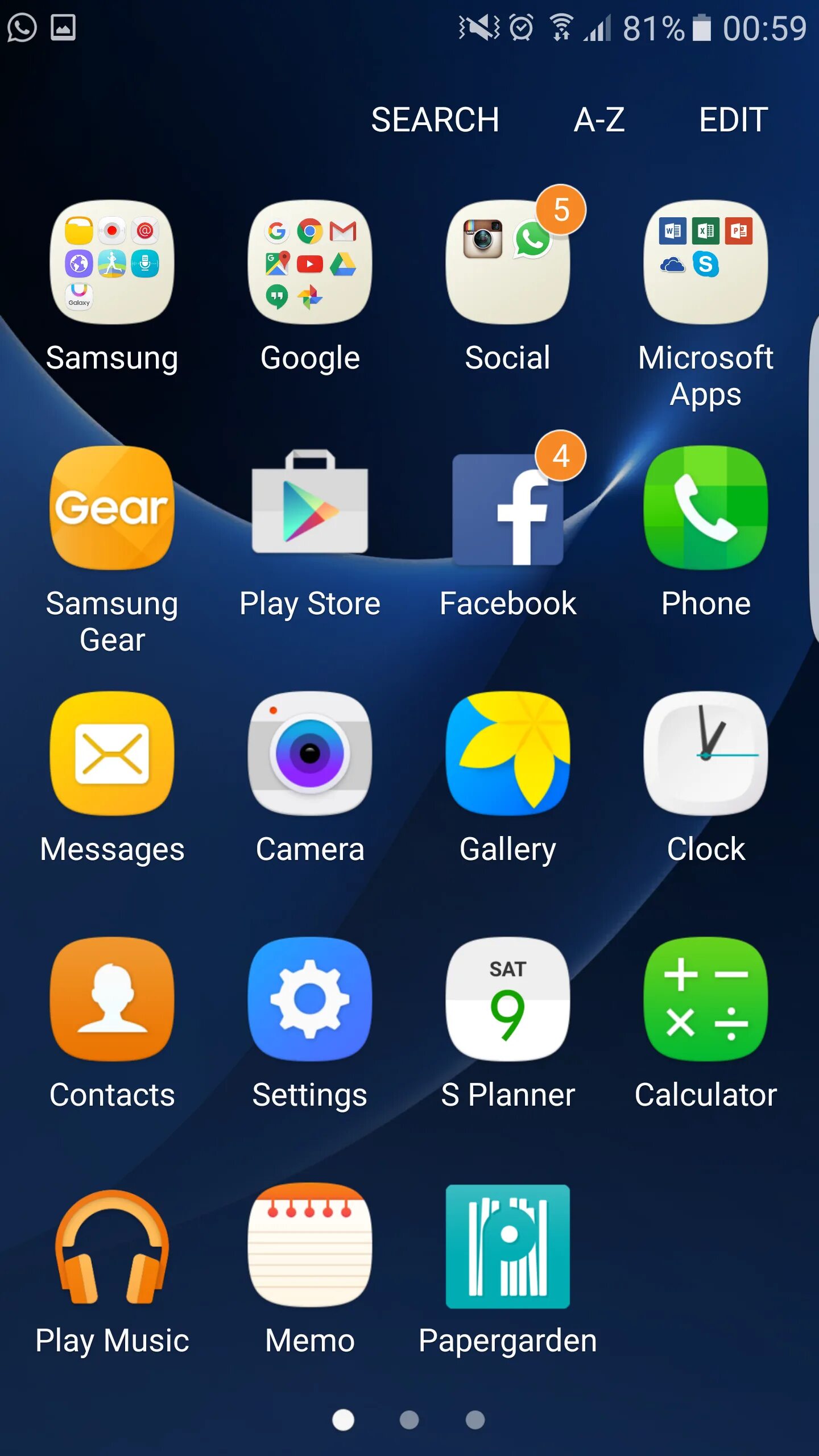This screenshot has width=819, height=1456.
Task: Start Play Music
Action: point(111,1246)
